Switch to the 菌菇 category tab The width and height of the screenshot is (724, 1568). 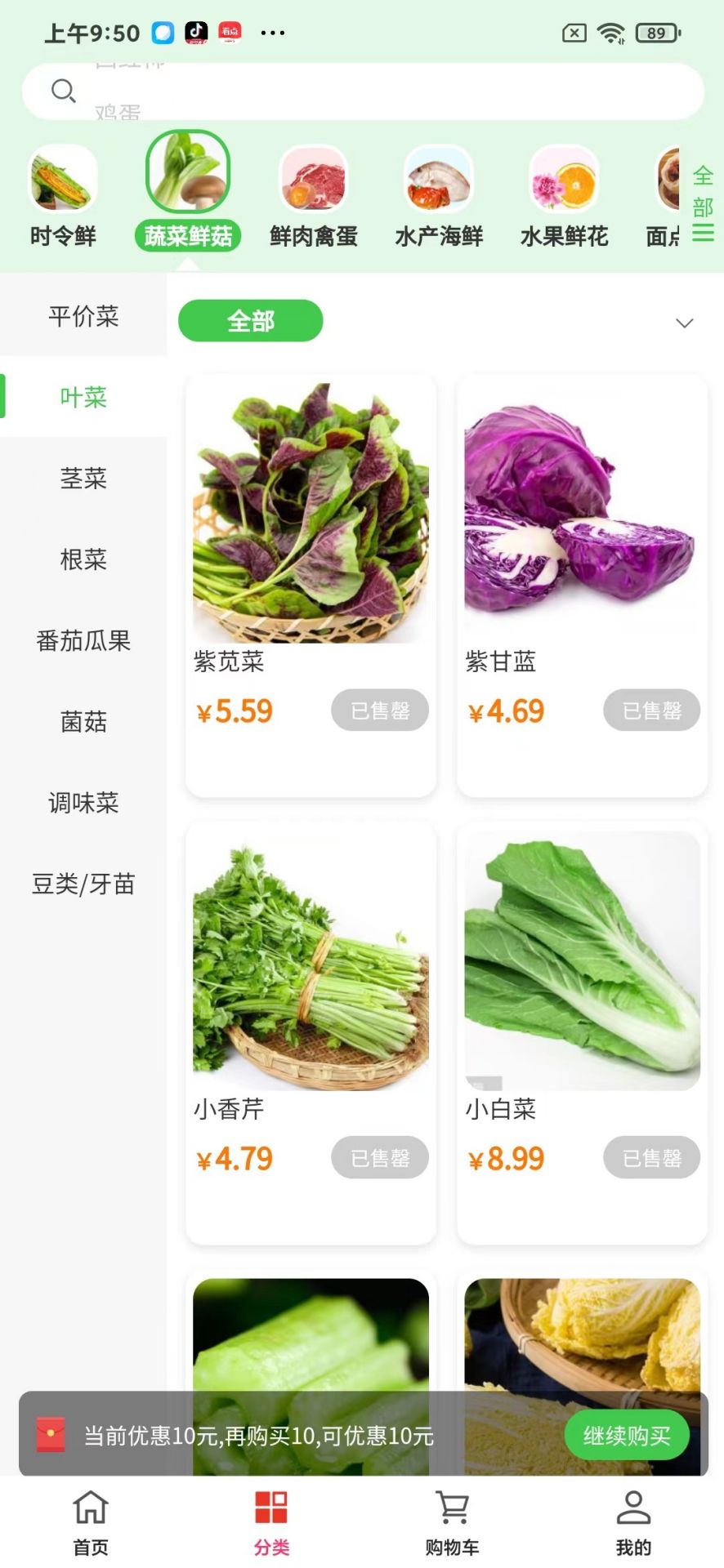tap(84, 722)
